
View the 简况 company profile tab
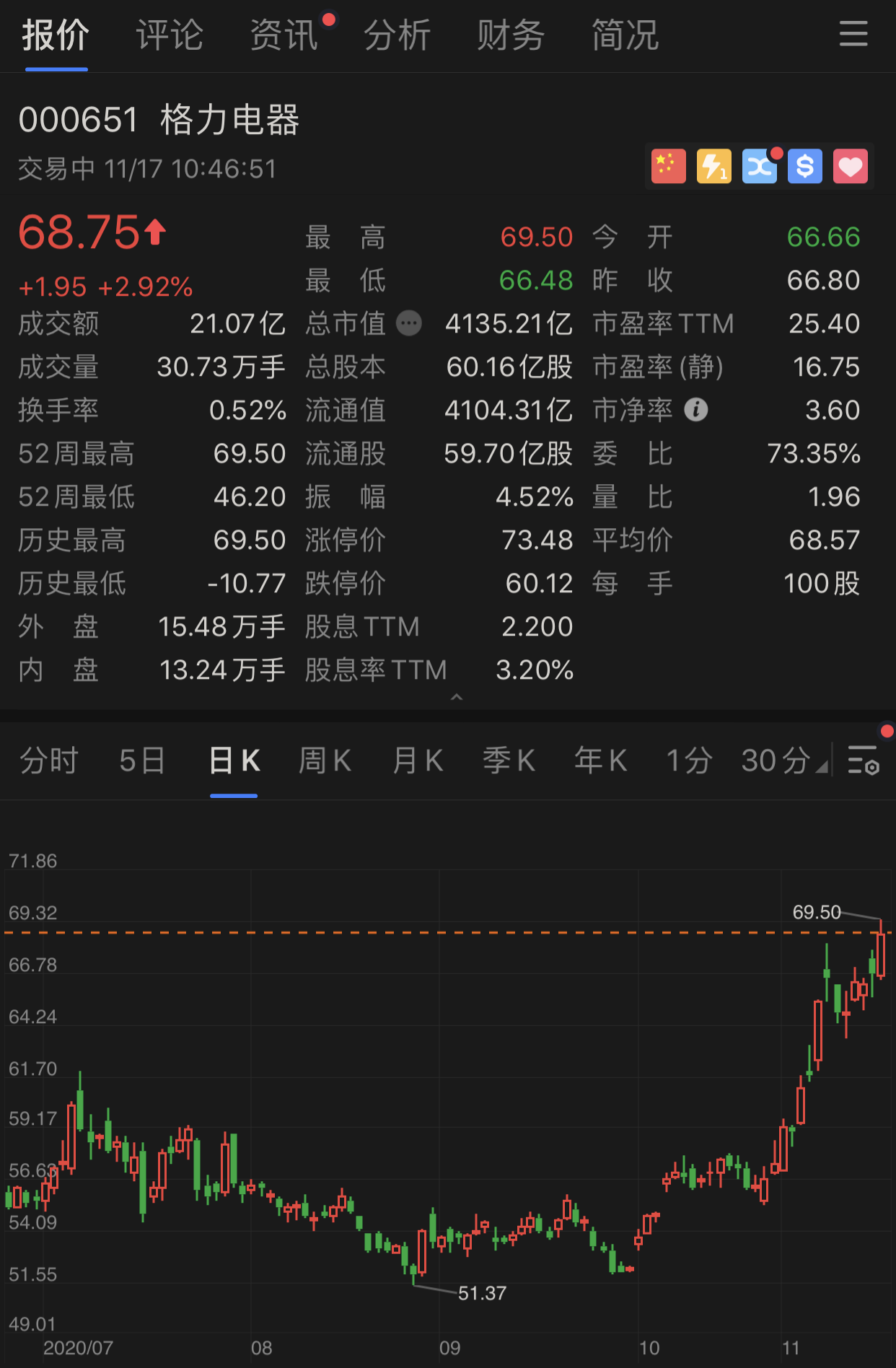point(625,35)
